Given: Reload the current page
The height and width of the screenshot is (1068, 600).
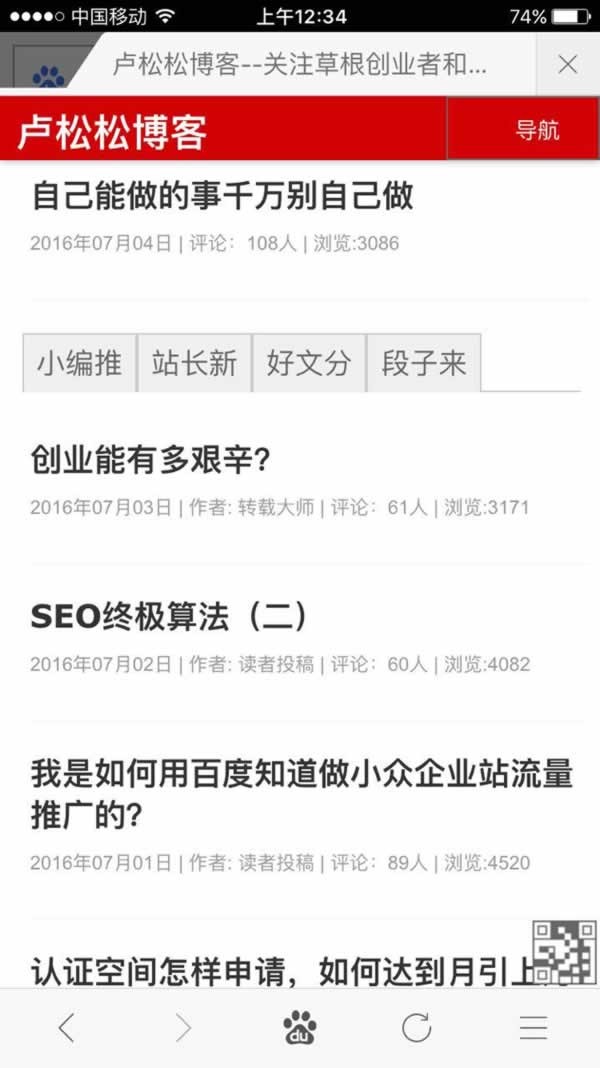Looking at the screenshot, I should pos(417,1028).
